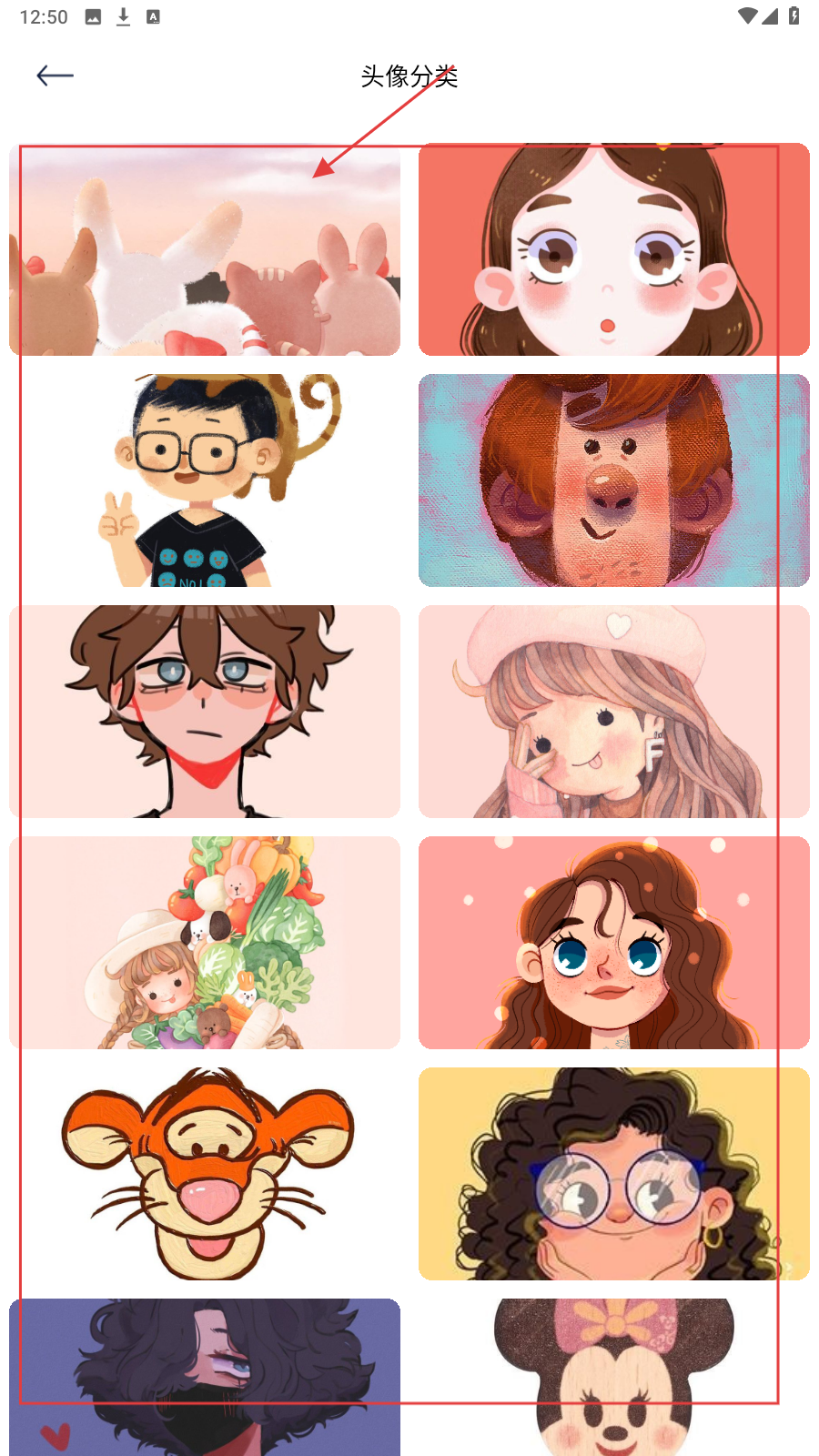Open the brown-haired boy on pink avatar
The width and height of the screenshot is (819, 1456).
[205, 712]
